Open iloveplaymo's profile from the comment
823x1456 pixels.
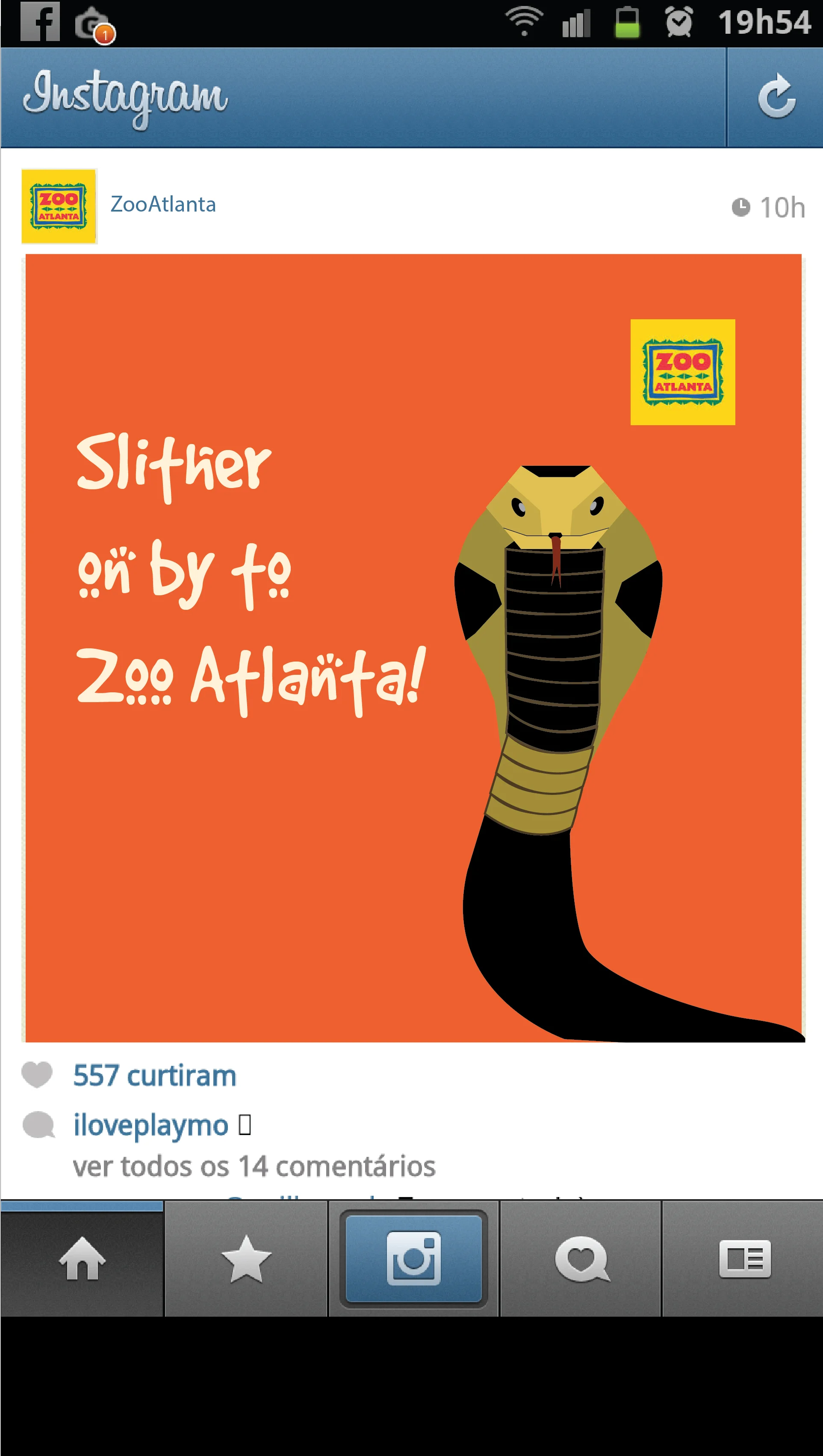(x=150, y=1125)
